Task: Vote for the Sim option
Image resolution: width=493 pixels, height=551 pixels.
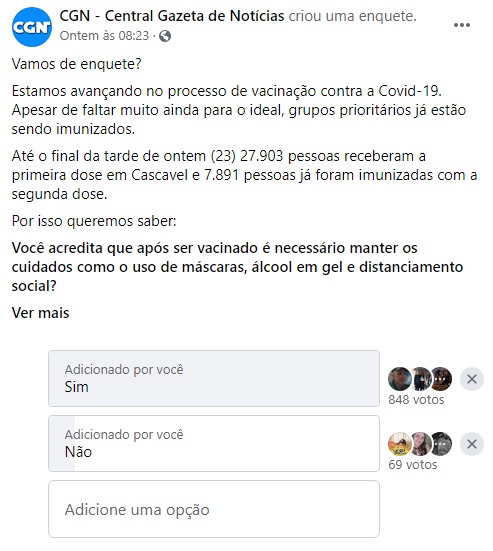Action: click(x=214, y=378)
